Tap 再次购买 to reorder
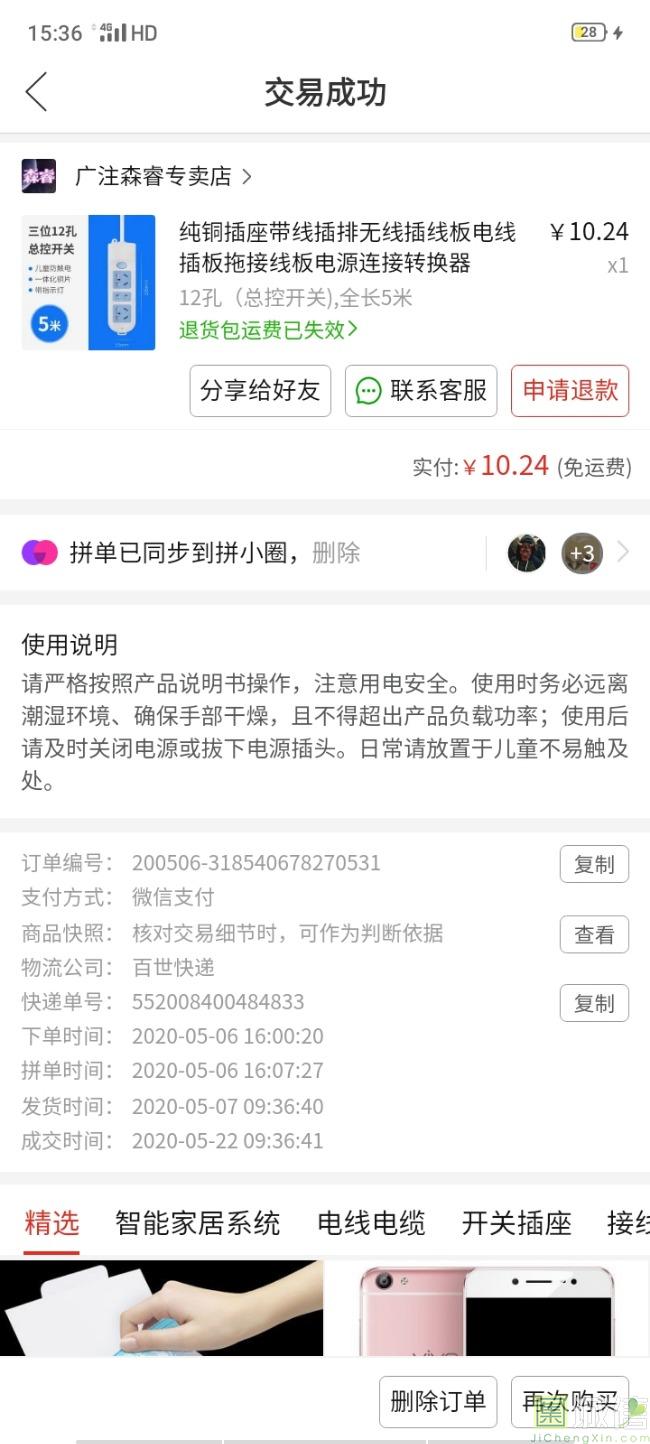This screenshot has width=650, height=1444. tap(569, 1401)
